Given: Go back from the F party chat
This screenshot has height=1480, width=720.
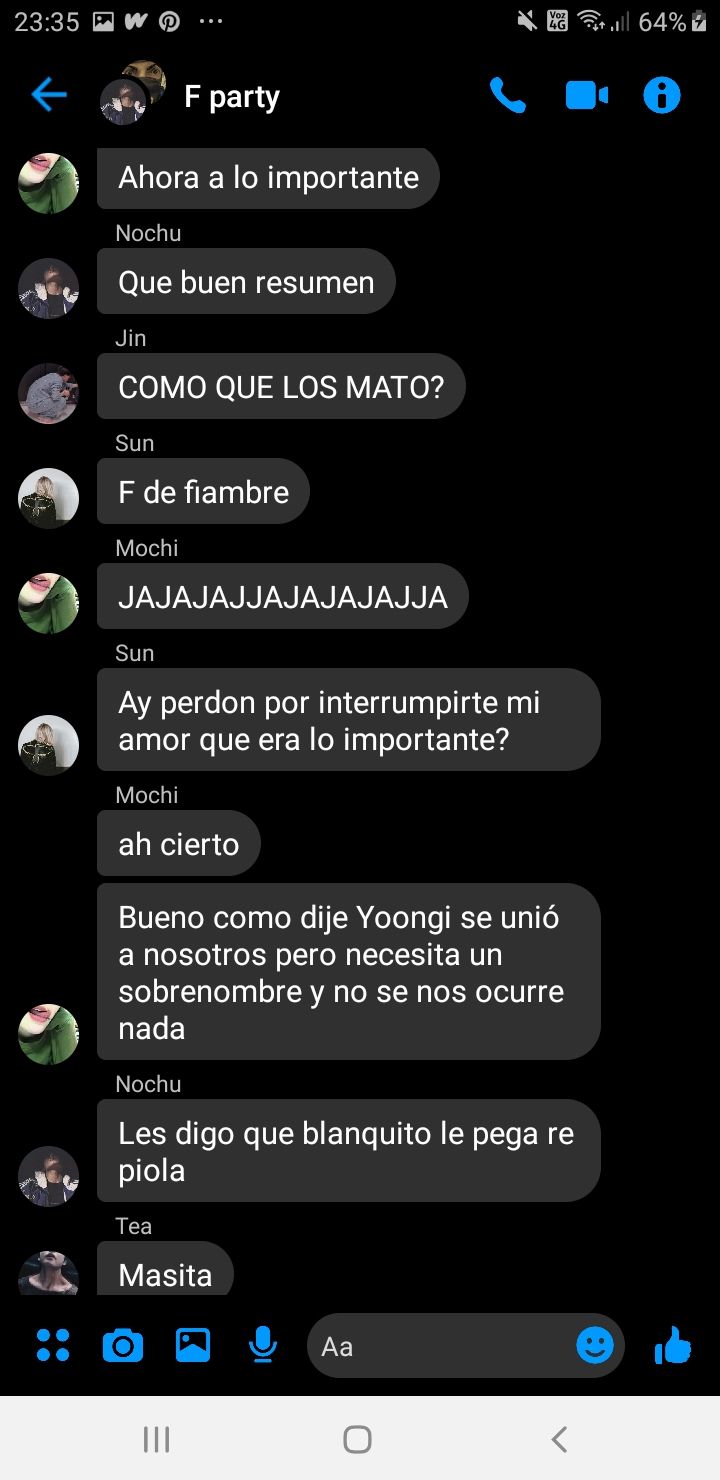Looking at the screenshot, I should coord(48,96).
